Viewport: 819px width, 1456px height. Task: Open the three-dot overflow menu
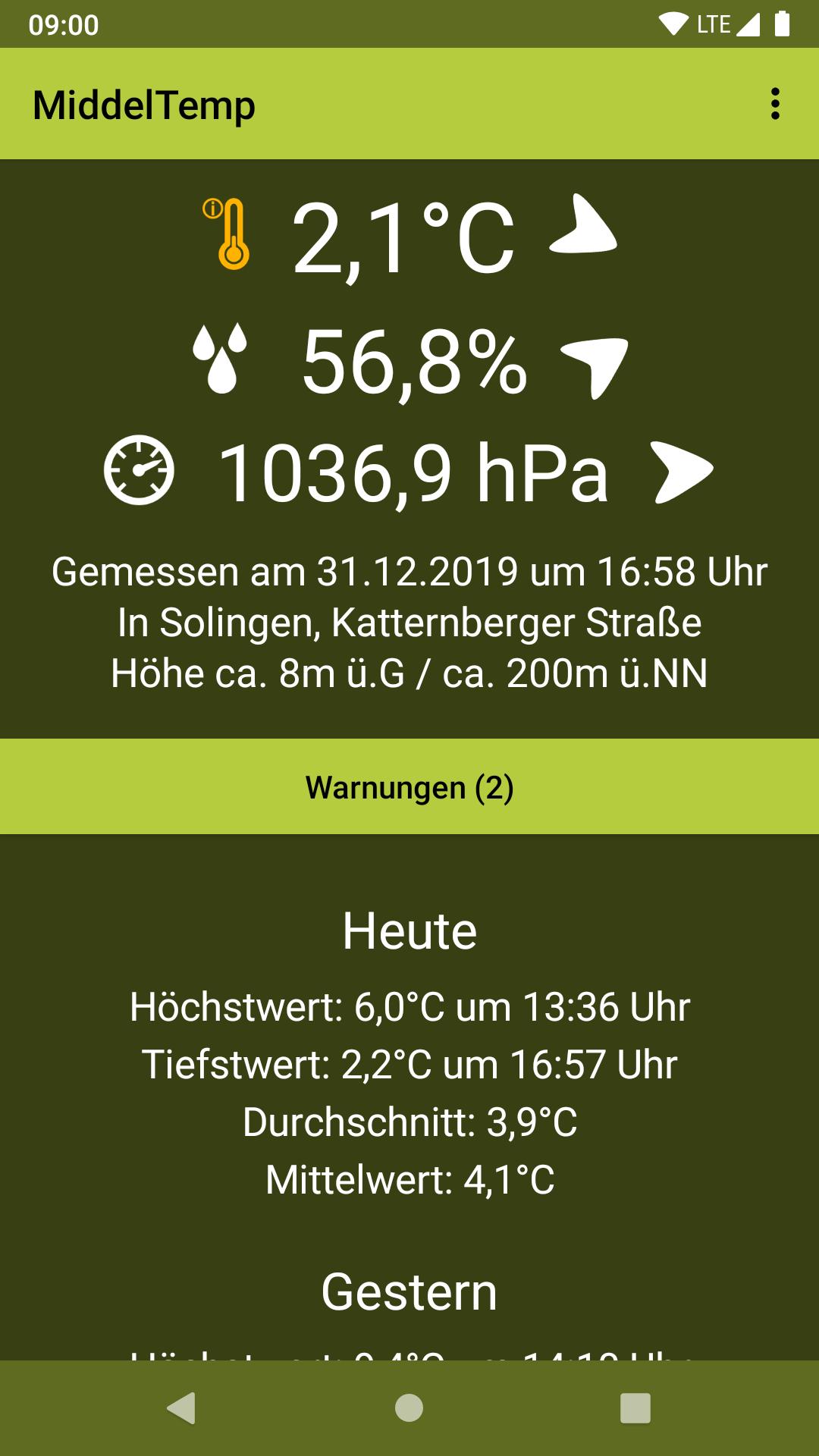(774, 104)
